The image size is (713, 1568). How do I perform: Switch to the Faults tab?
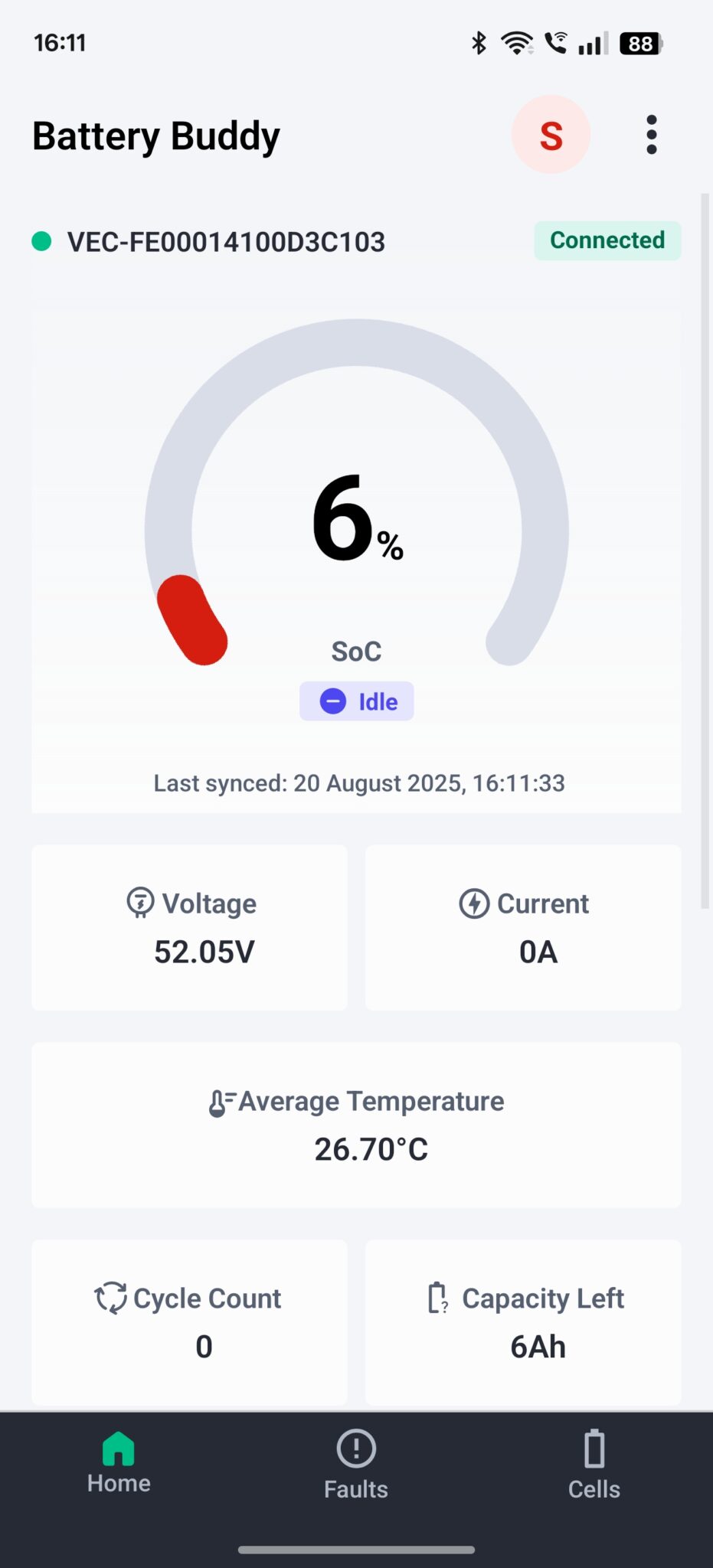pos(356,1465)
